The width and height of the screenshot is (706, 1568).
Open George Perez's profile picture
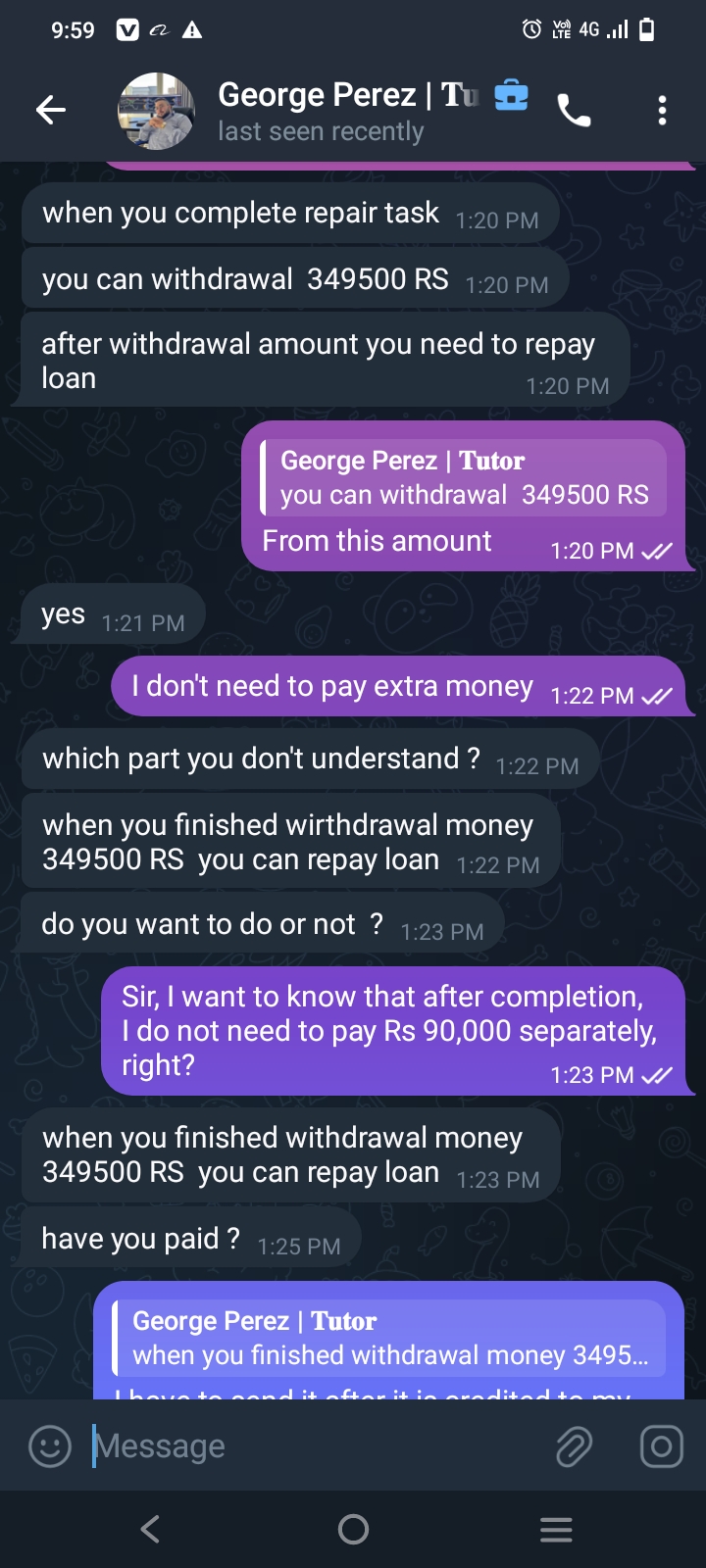pos(156,111)
